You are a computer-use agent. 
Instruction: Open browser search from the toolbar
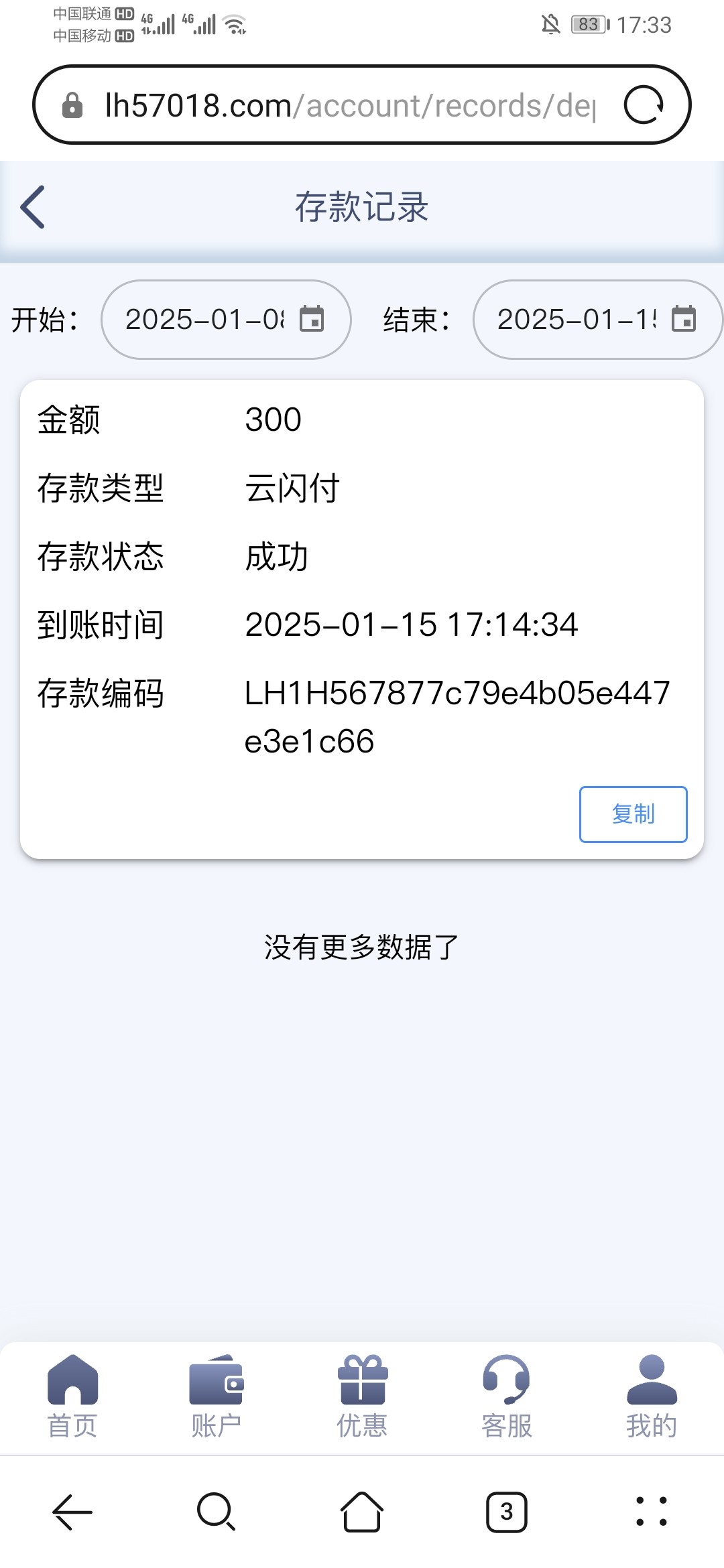click(x=217, y=1512)
